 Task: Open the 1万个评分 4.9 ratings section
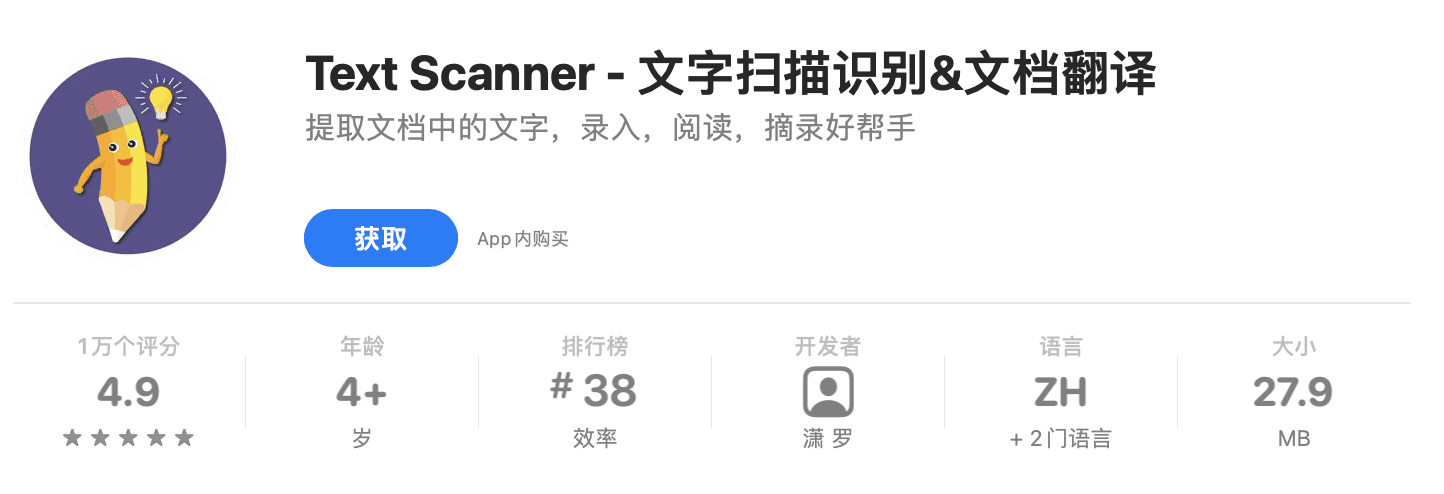click(x=129, y=392)
